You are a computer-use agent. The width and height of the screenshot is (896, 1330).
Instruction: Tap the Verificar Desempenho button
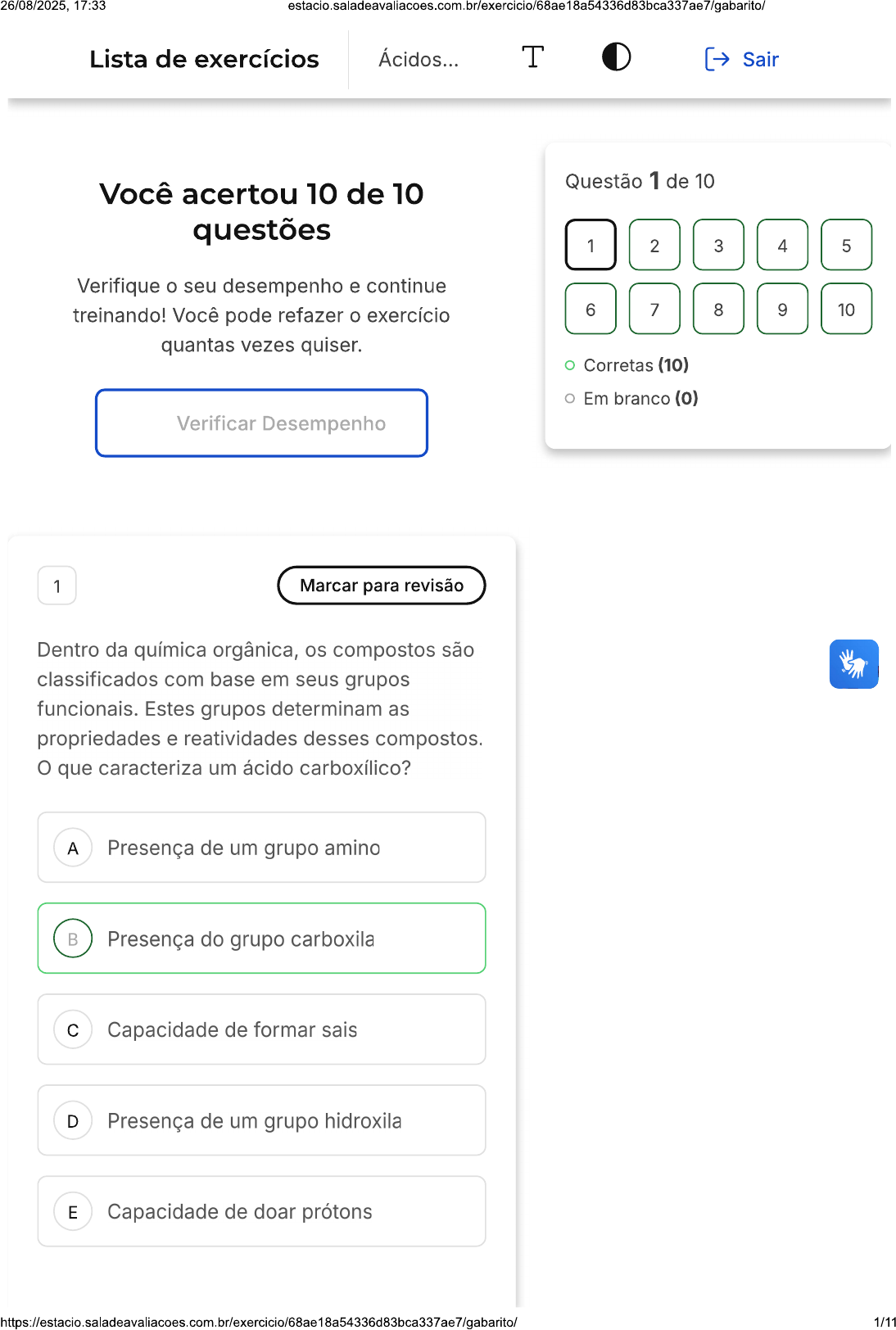click(x=261, y=423)
